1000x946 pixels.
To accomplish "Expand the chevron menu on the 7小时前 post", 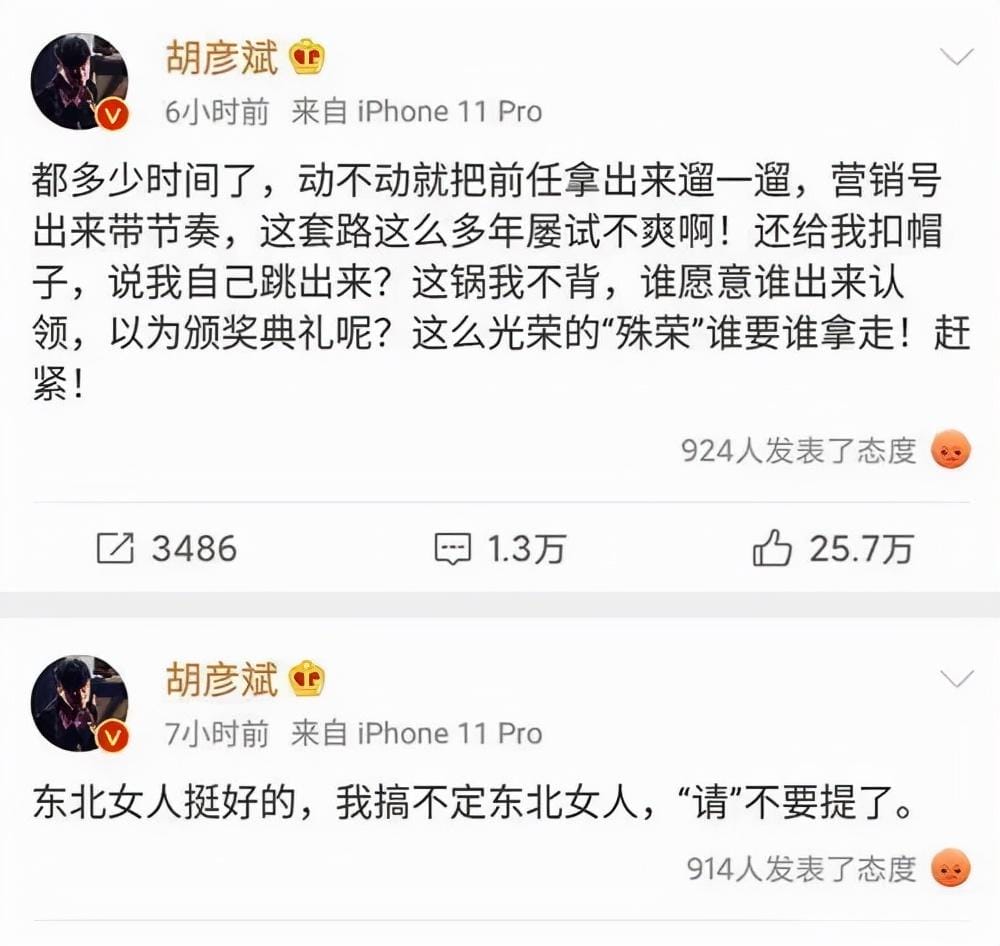I will [957, 680].
